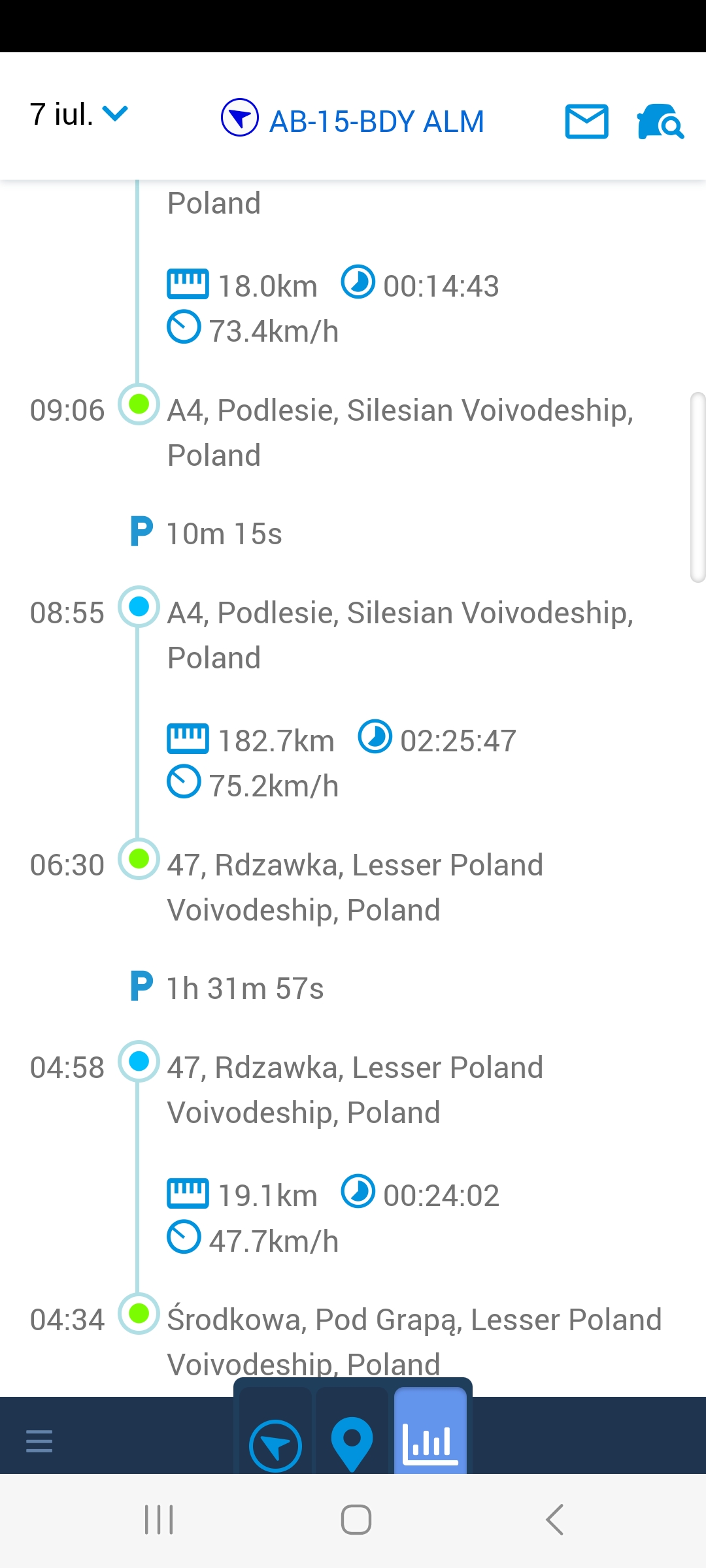Viewport: 706px width, 1568px height.
Task: Open the 08:55 A4 Podlesie entry
Action: click(399, 634)
